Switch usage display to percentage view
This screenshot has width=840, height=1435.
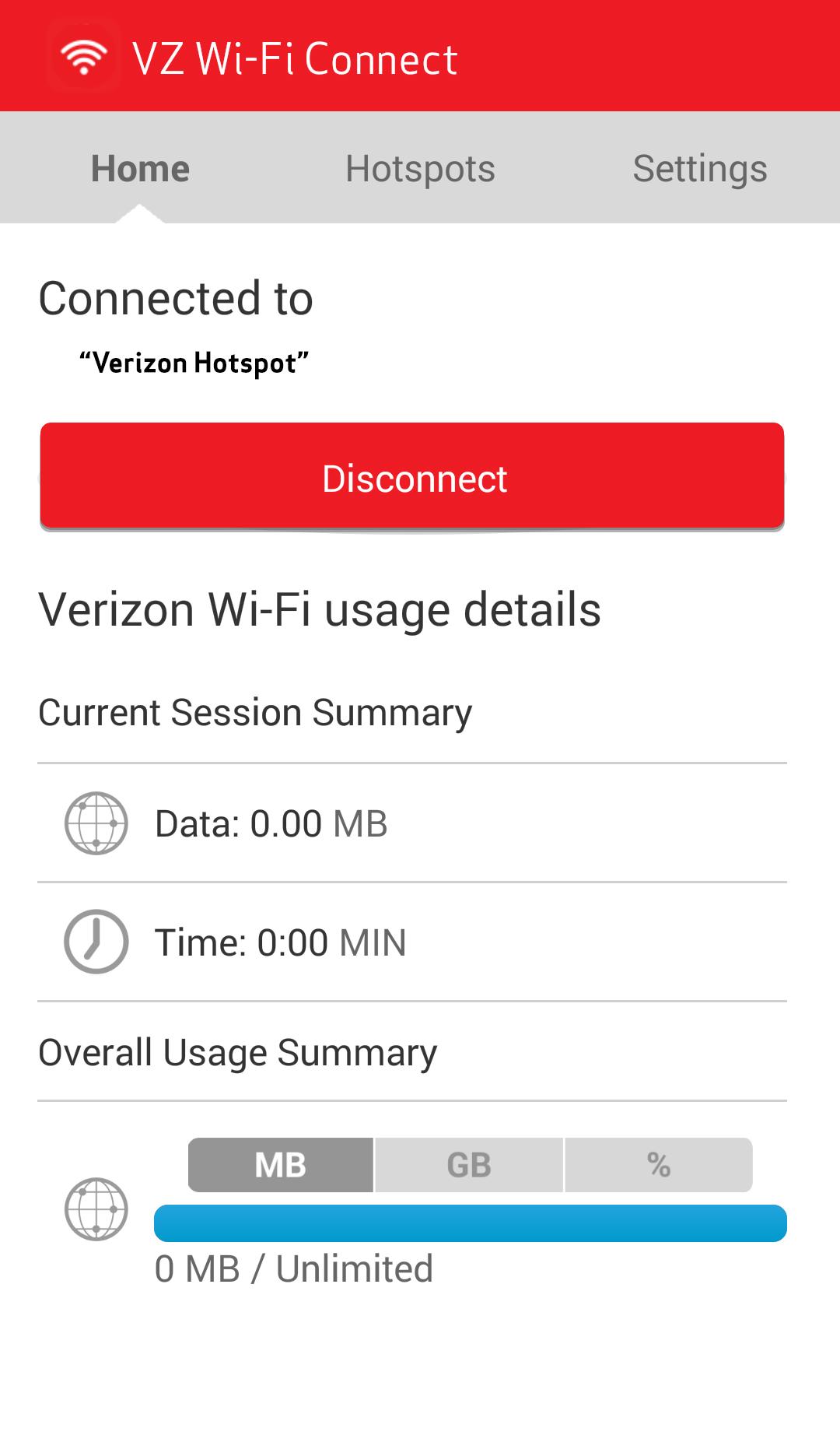pos(659,1164)
